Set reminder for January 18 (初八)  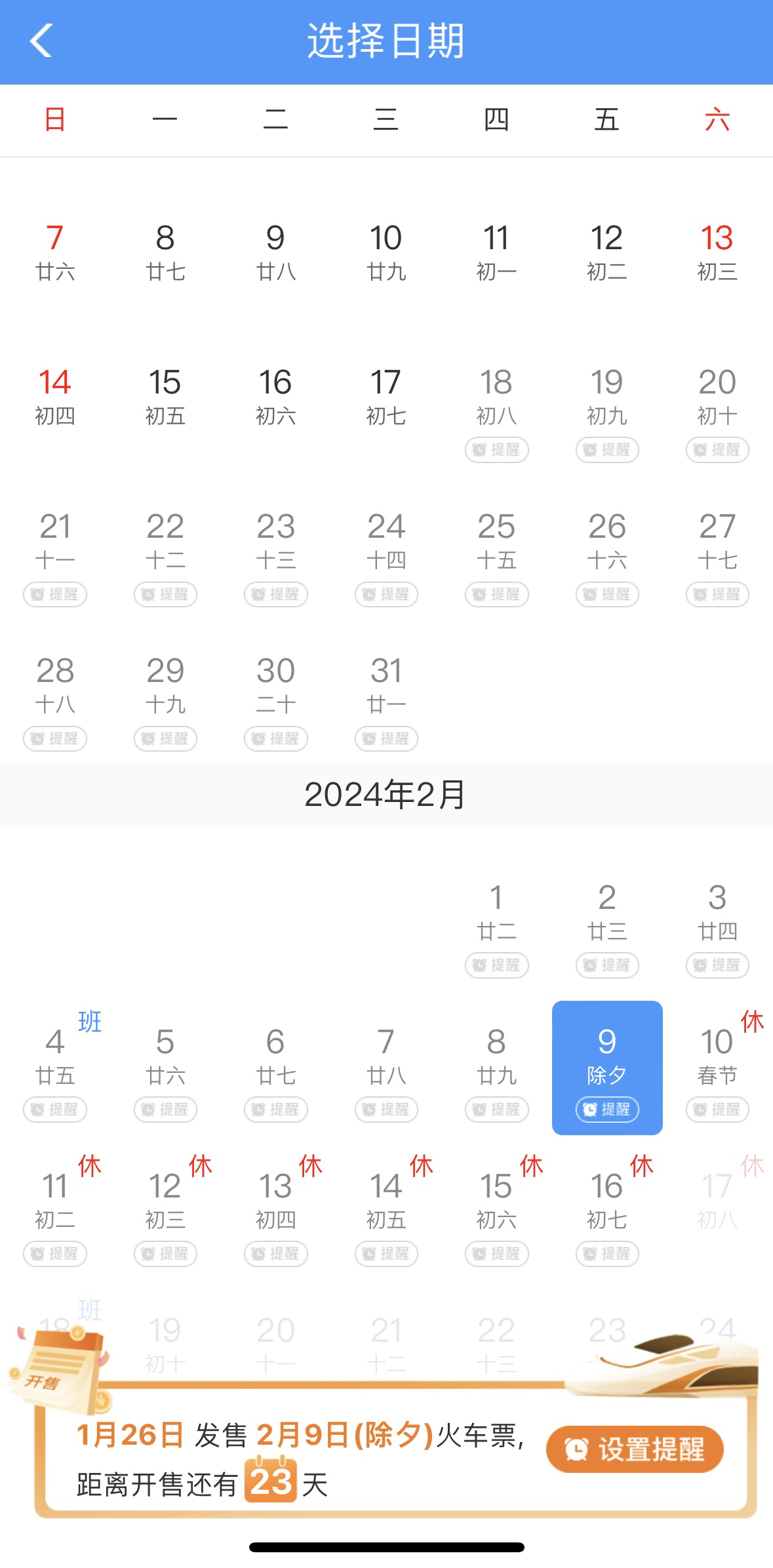click(496, 450)
